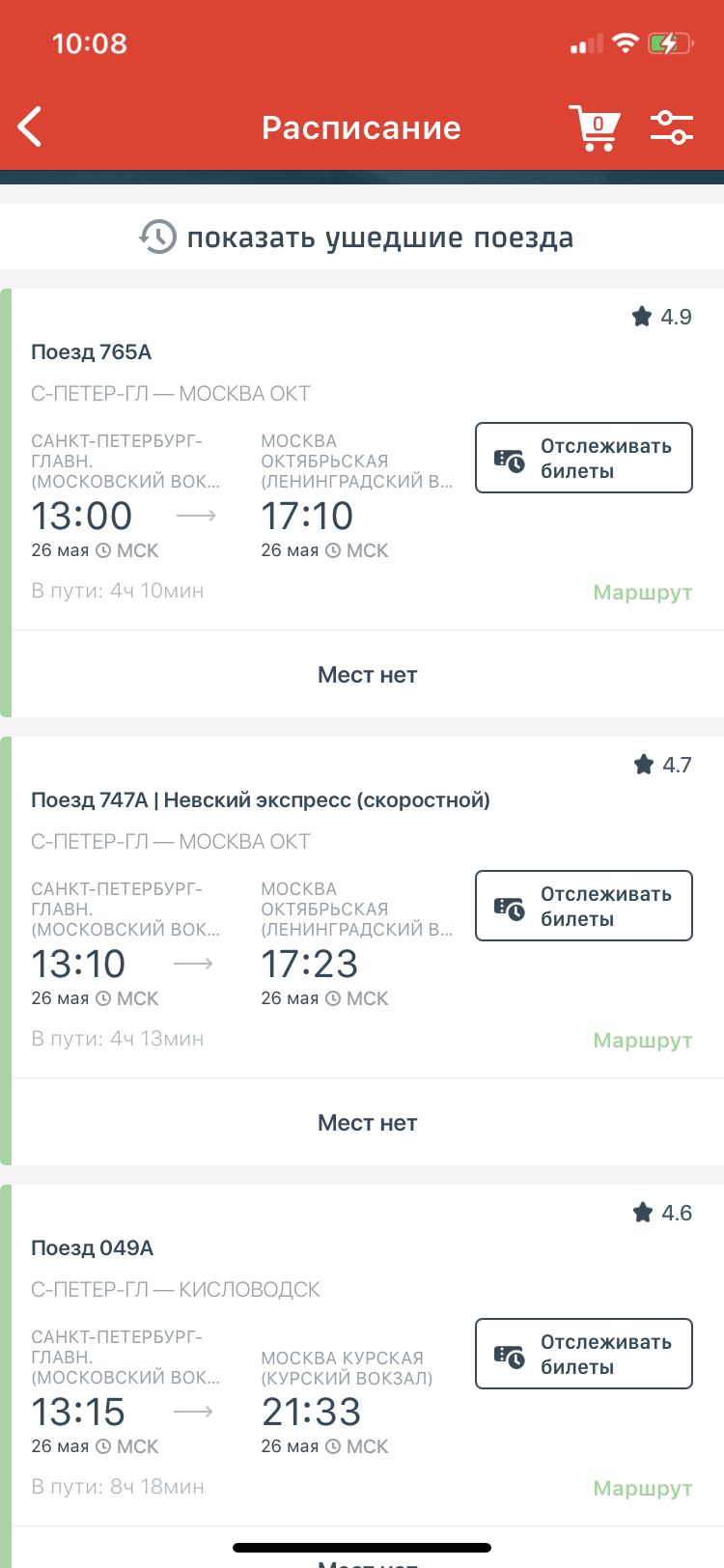The image size is (724, 1568).
Task: Track tickets for train 049А
Action: (x=583, y=1354)
